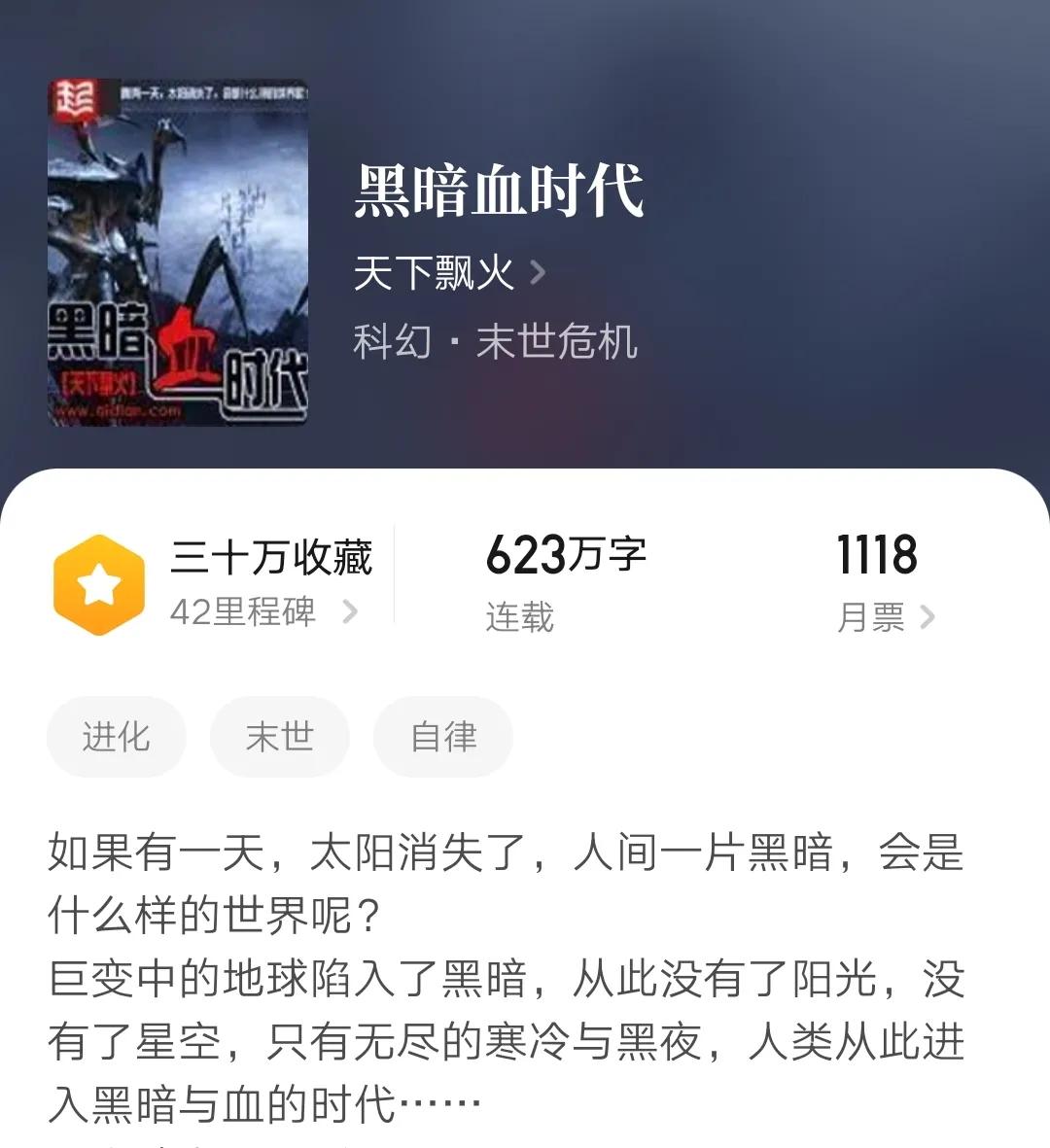Select the 自律 tag

coord(442,737)
